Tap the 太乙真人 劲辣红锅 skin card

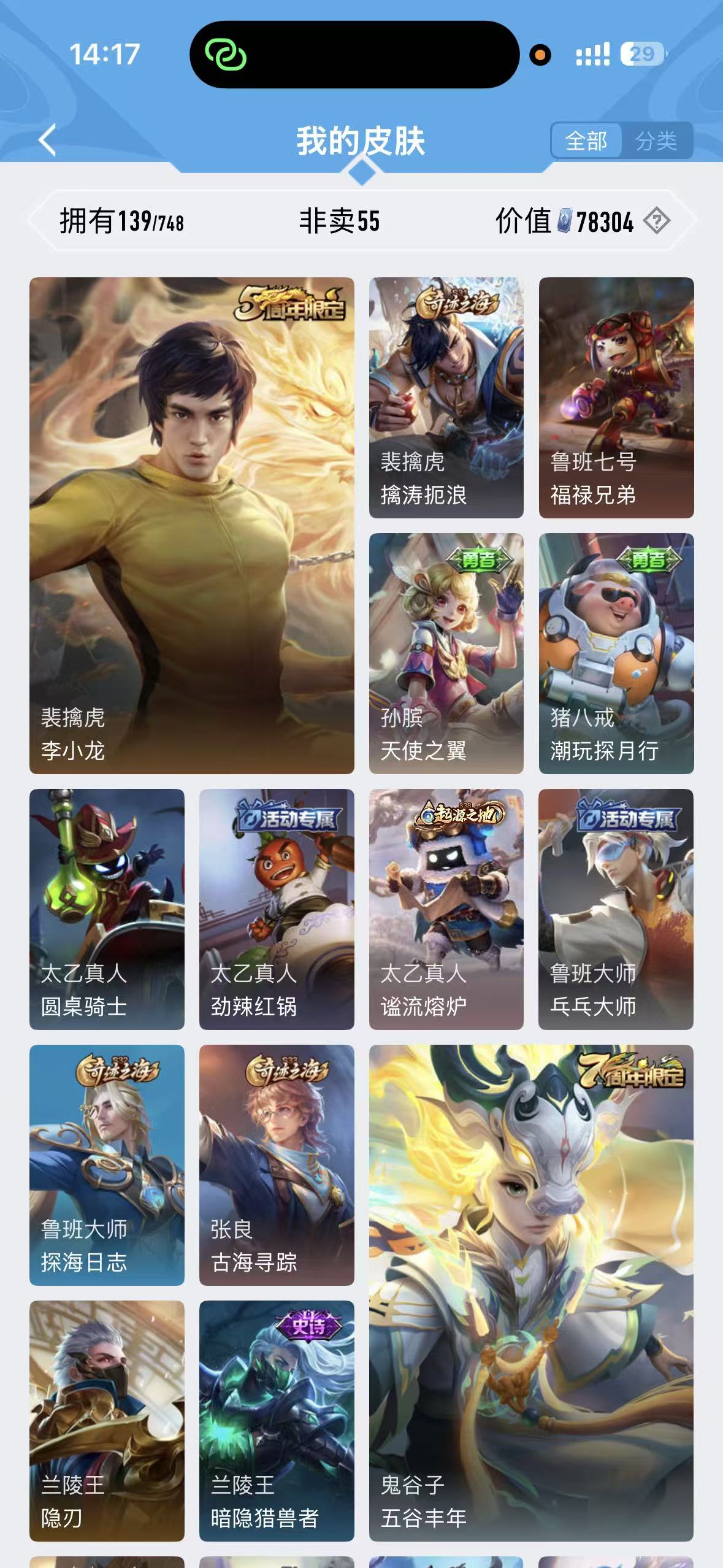pyautogui.click(x=277, y=909)
